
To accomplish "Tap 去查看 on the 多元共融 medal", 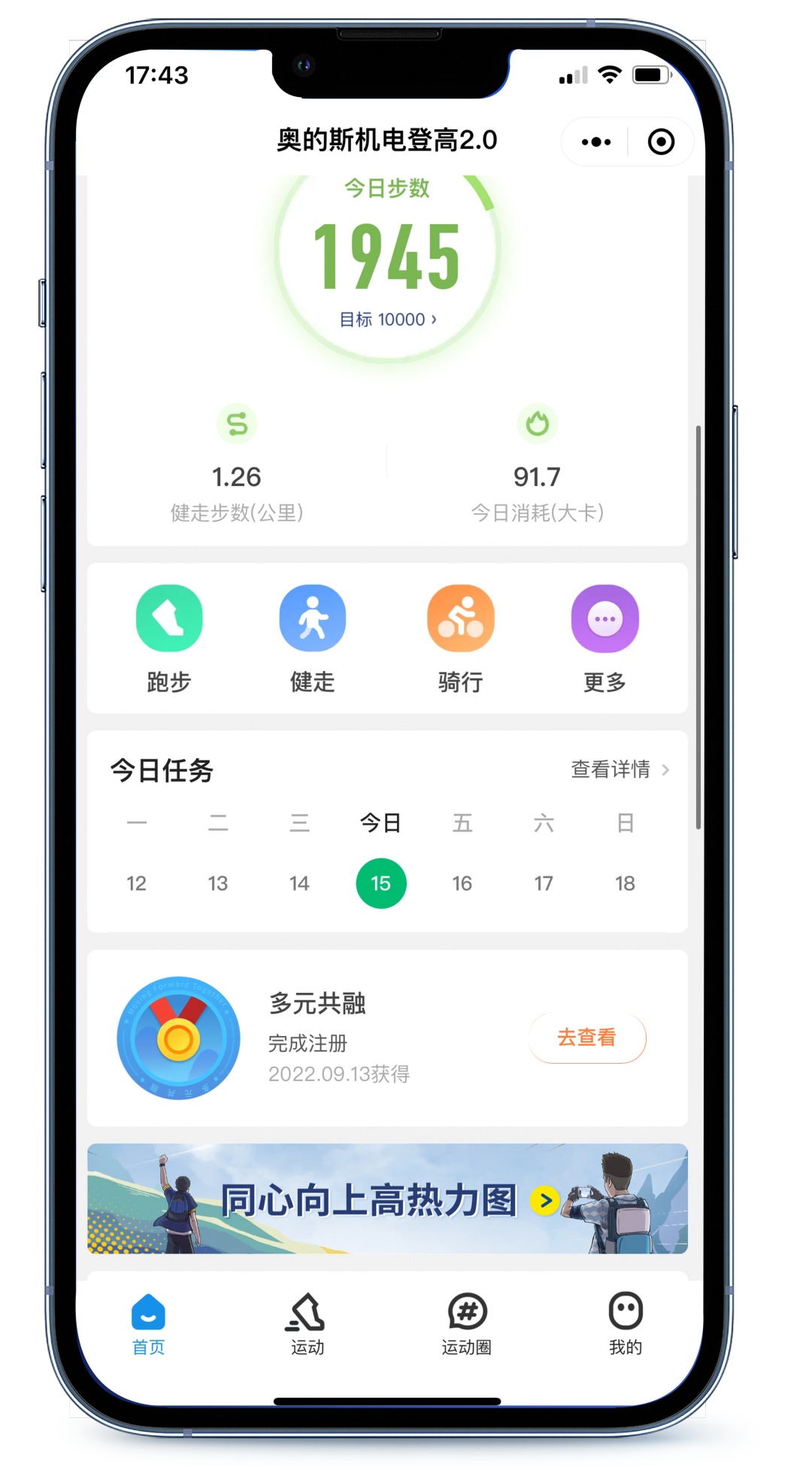I will pos(586,1038).
